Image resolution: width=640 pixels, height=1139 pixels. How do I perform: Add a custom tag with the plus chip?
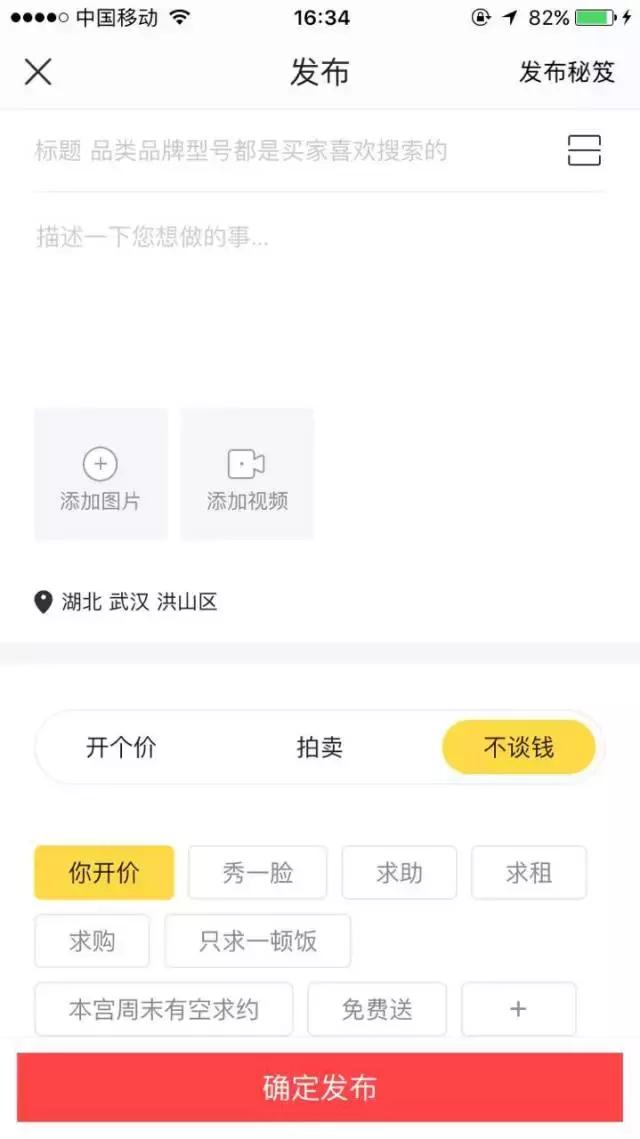(x=518, y=1009)
